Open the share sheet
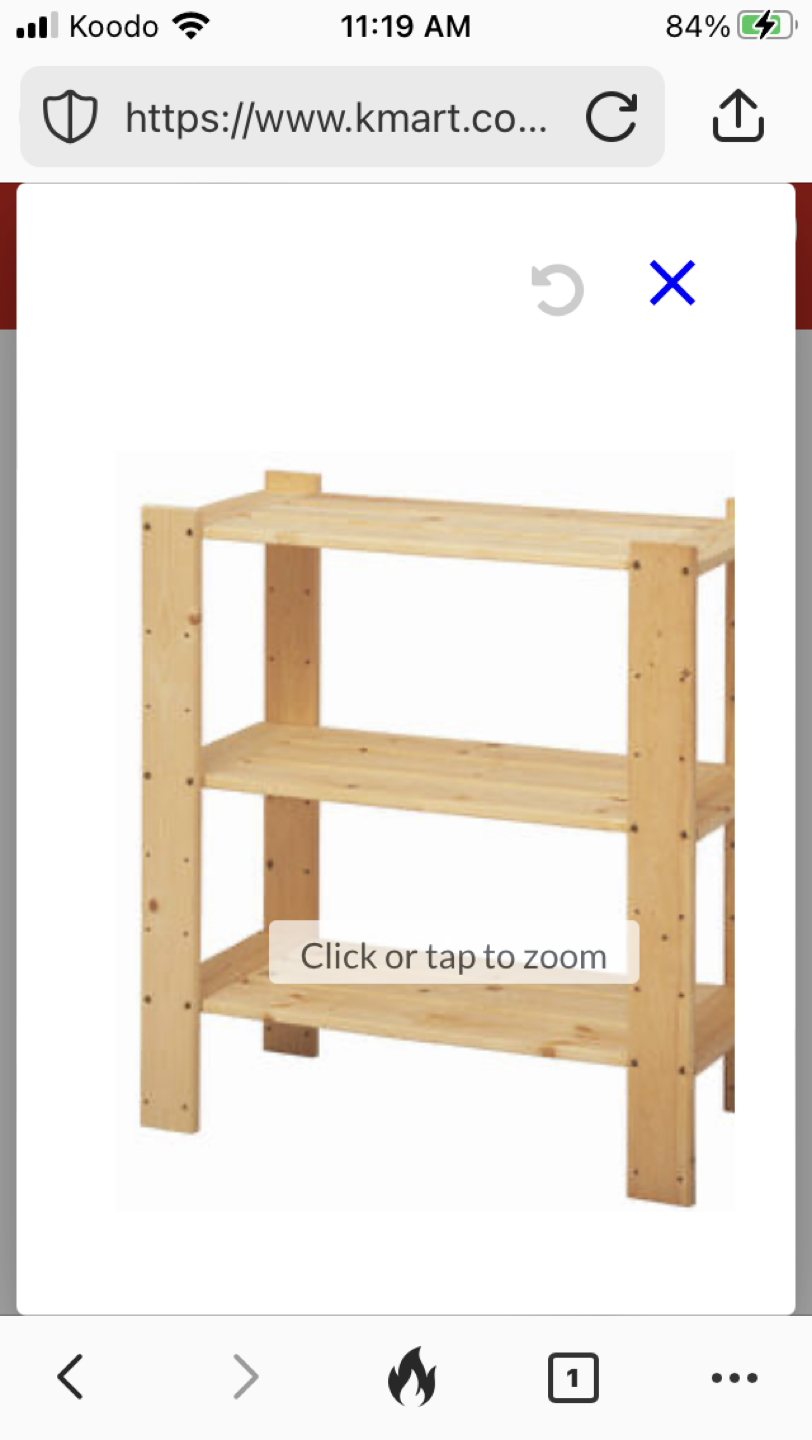 click(x=738, y=116)
